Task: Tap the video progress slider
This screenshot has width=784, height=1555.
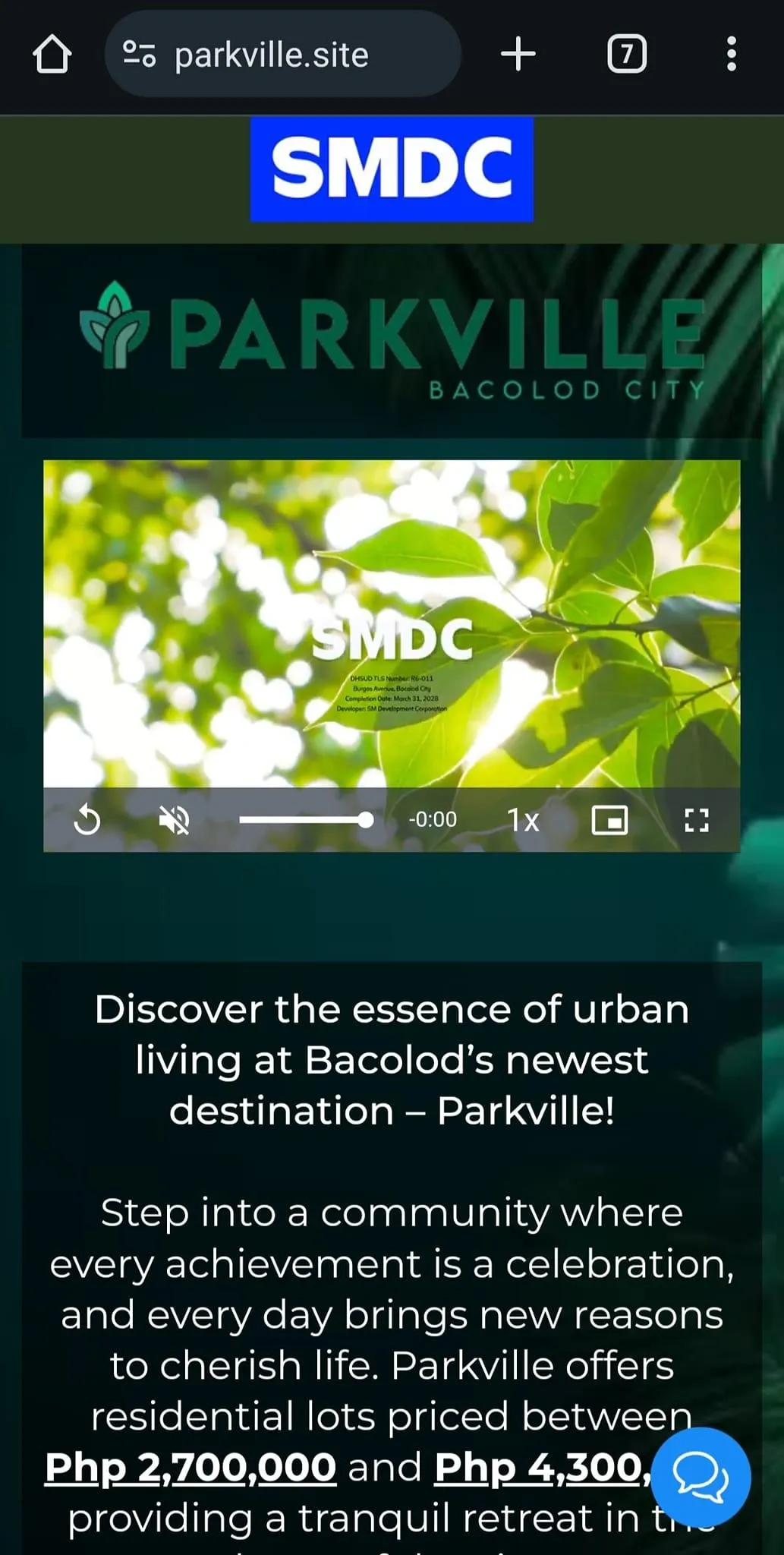Action: [306, 820]
